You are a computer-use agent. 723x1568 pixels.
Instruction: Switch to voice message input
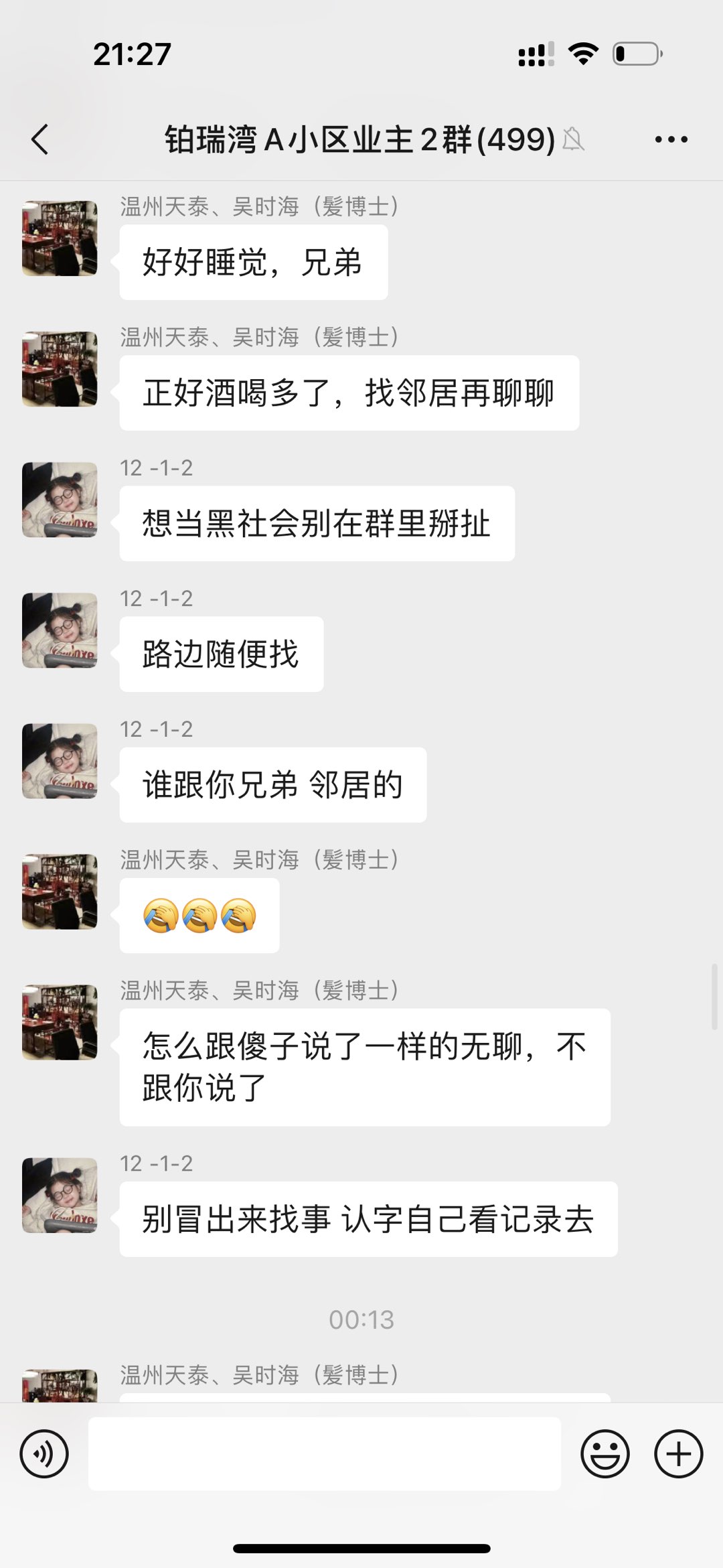coord(44,1454)
